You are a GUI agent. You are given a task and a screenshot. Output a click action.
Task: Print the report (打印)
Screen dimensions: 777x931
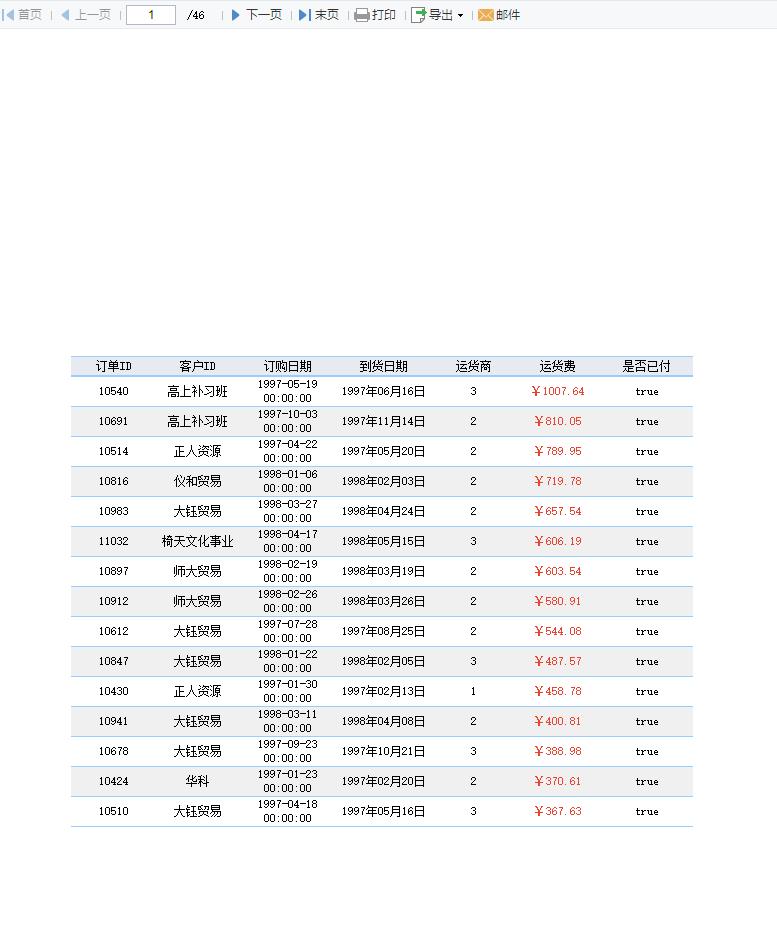(375, 15)
